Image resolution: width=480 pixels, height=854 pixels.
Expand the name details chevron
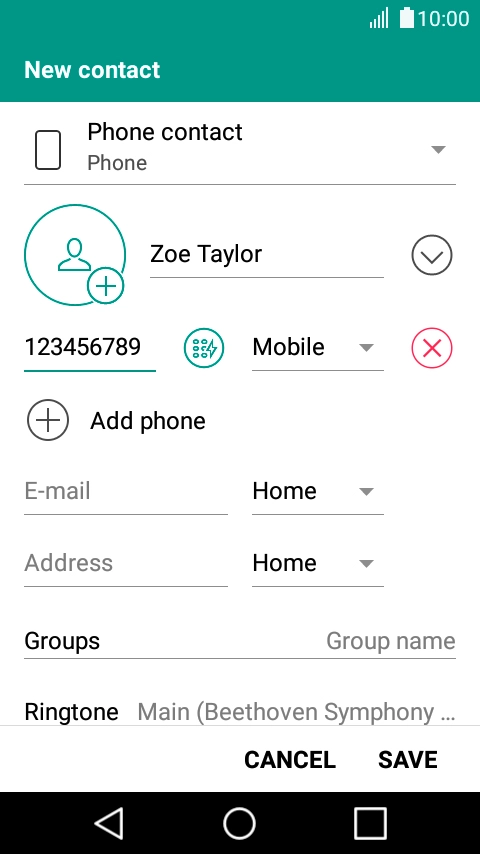click(x=432, y=255)
